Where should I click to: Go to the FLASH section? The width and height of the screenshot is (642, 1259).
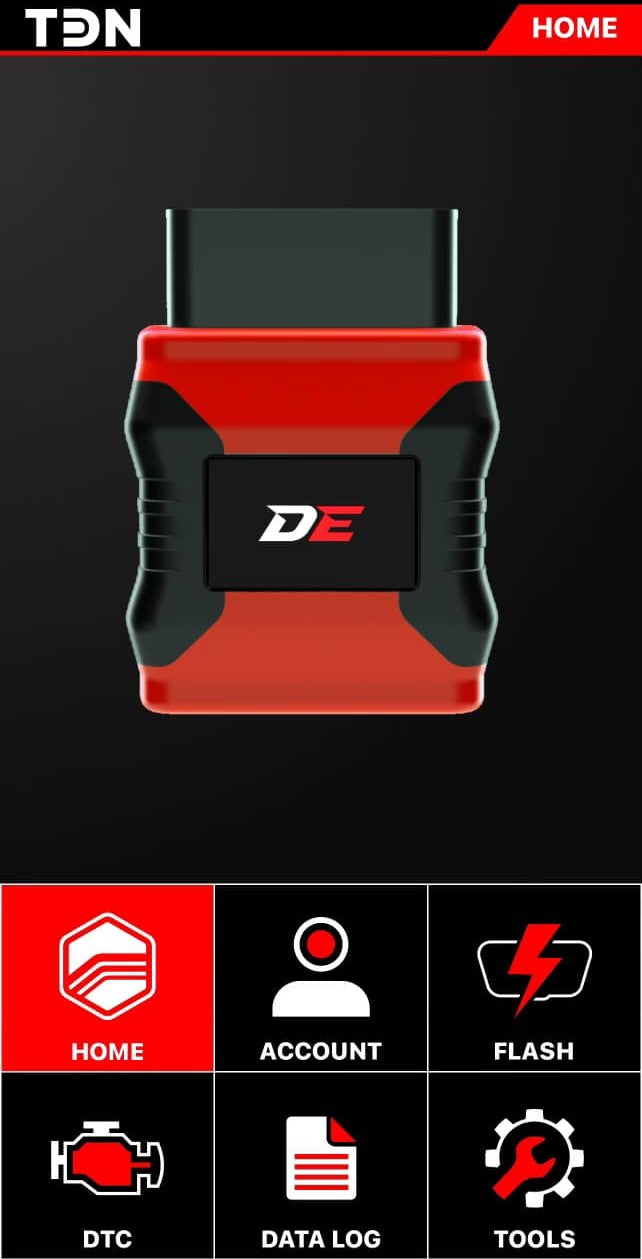pos(534,978)
